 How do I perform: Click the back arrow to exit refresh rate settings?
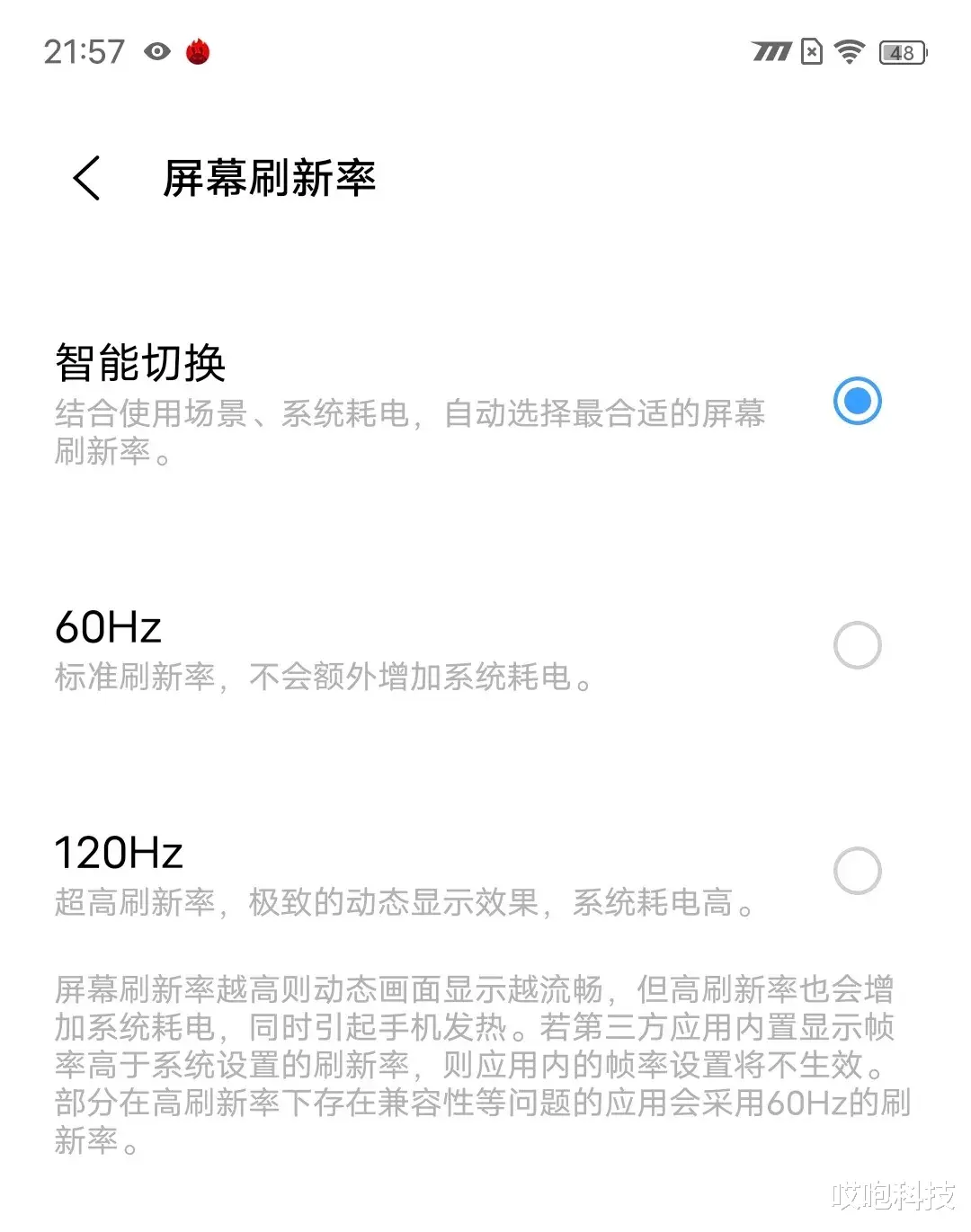(x=85, y=178)
